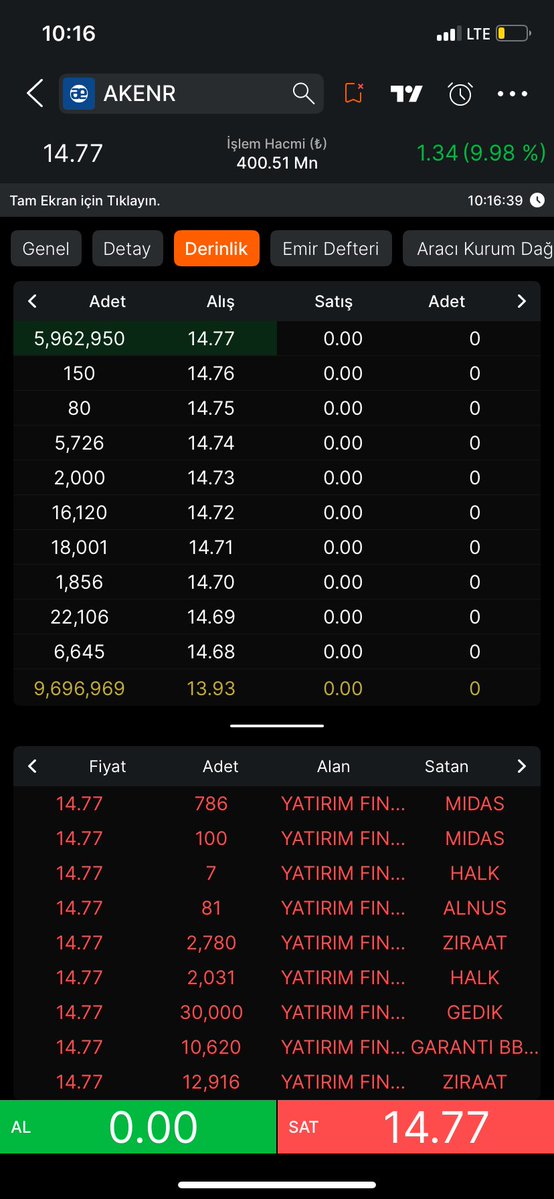This screenshot has height=1199, width=554.
Task: Open the Aracı Kurum Dağılımı tab
Action: tap(478, 249)
